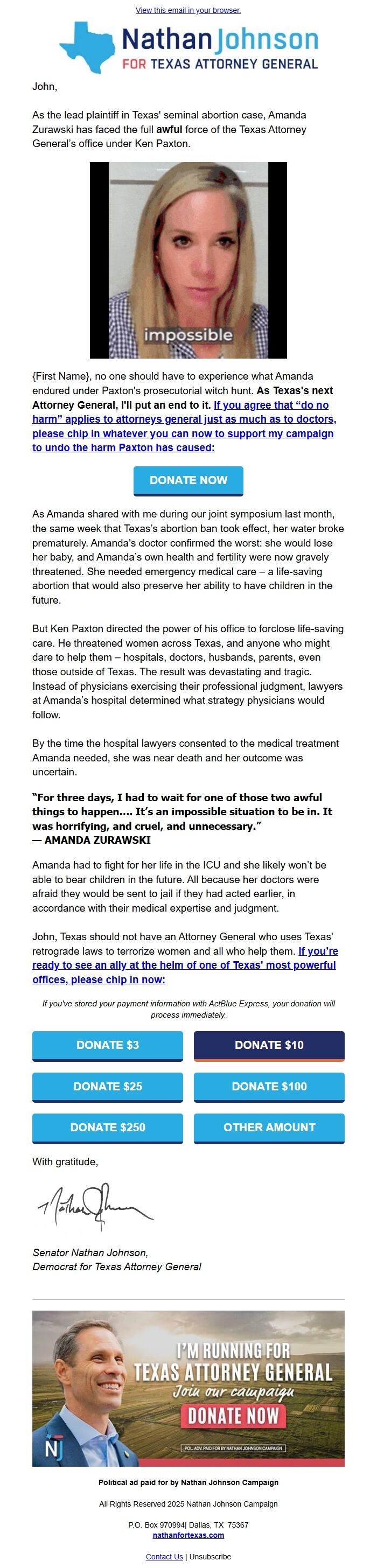Follow the 'ready to see an ally' link

pyautogui.click(x=184, y=965)
